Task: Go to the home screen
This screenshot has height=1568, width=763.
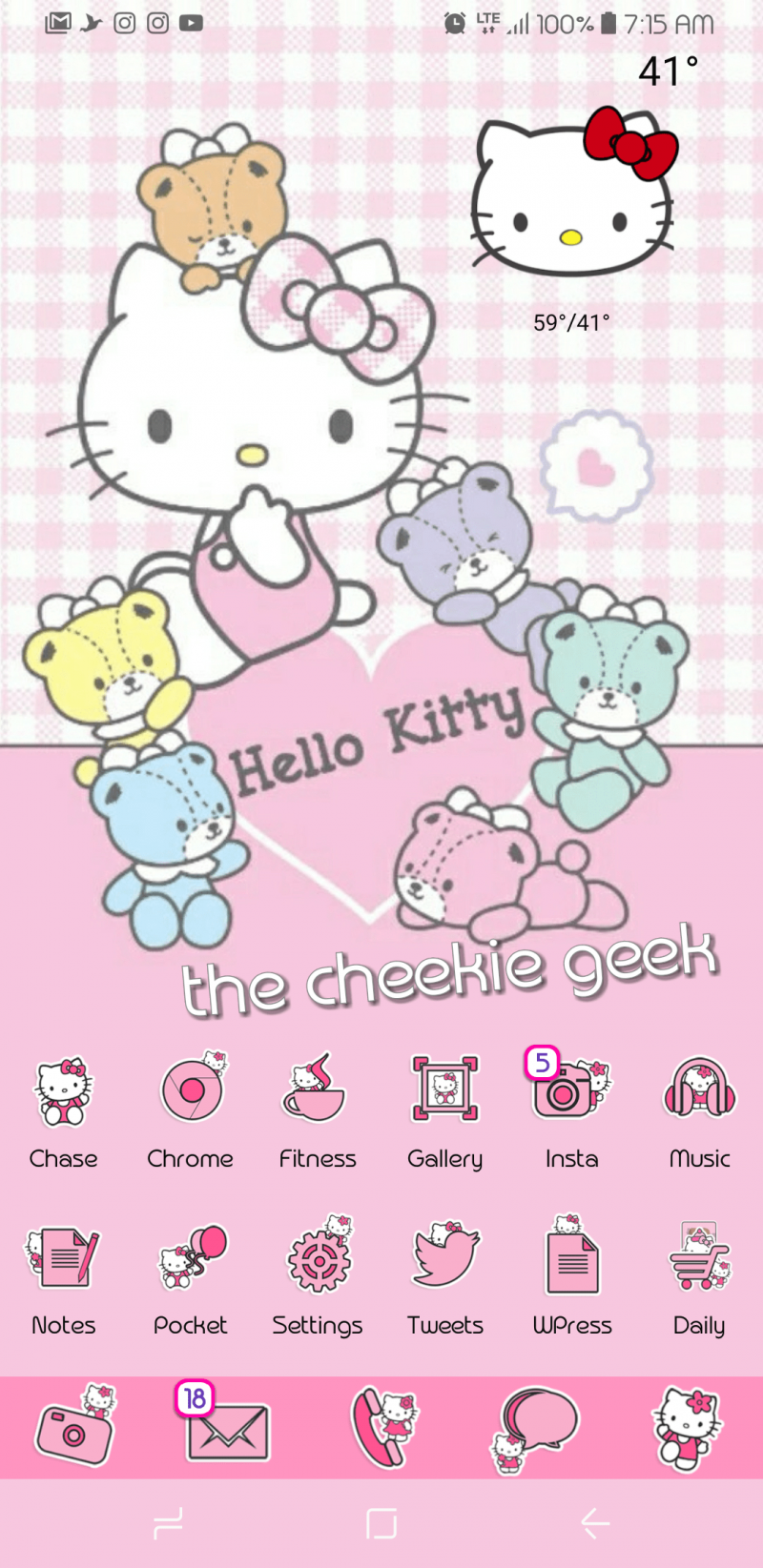Action: click(381, 1524)
